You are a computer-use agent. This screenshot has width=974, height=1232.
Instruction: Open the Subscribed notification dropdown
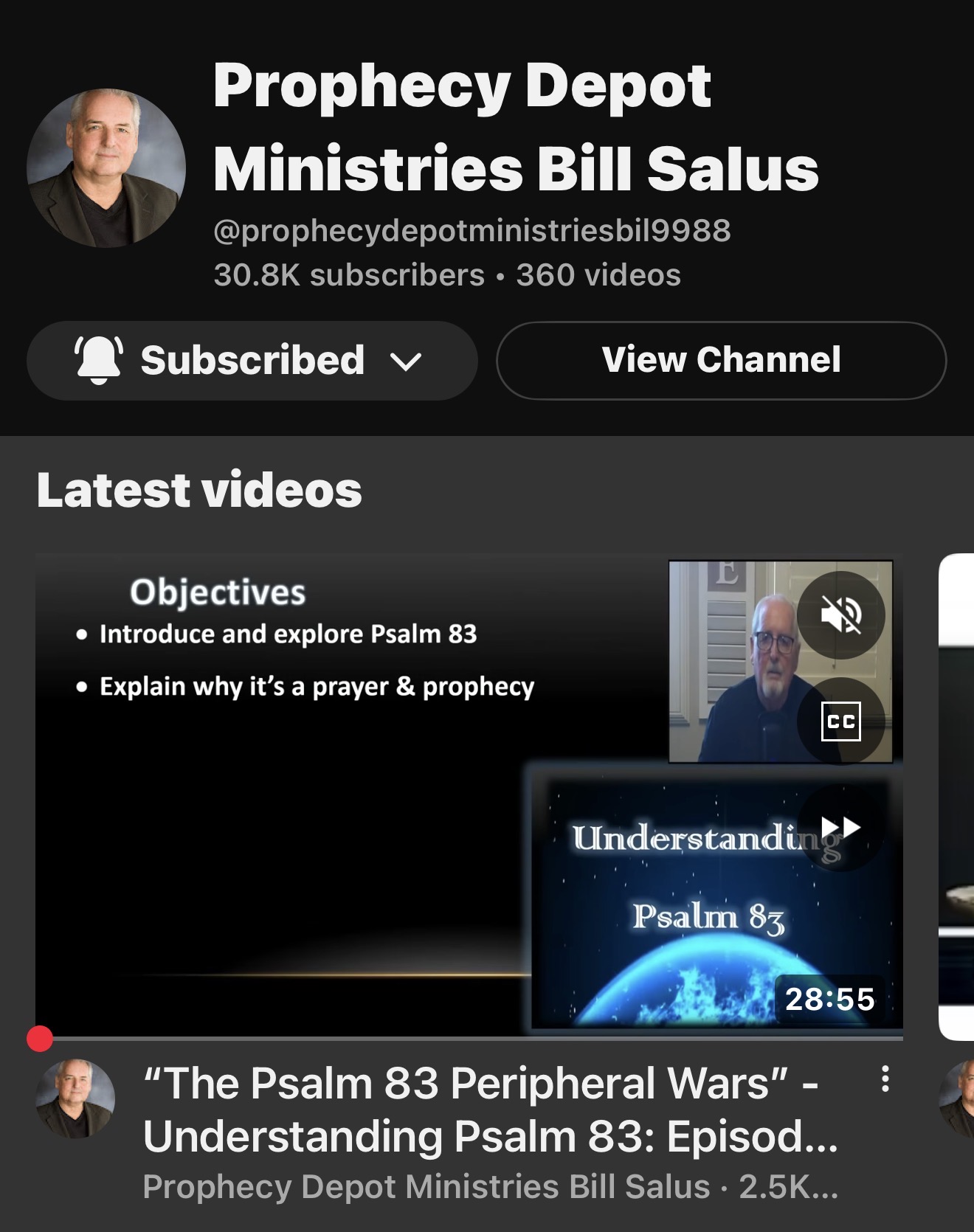point(251,361)
